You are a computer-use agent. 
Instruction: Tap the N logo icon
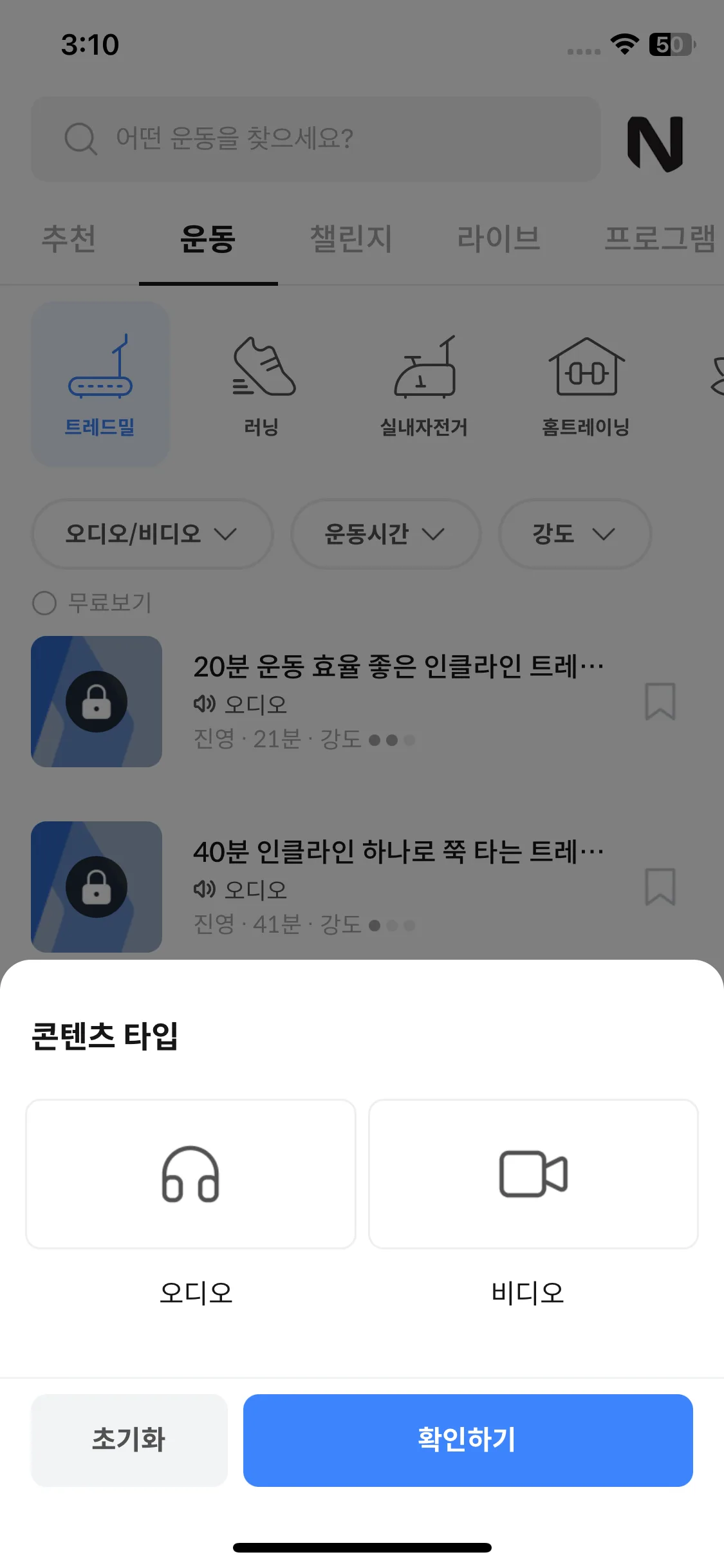click(x=655, y=143)
